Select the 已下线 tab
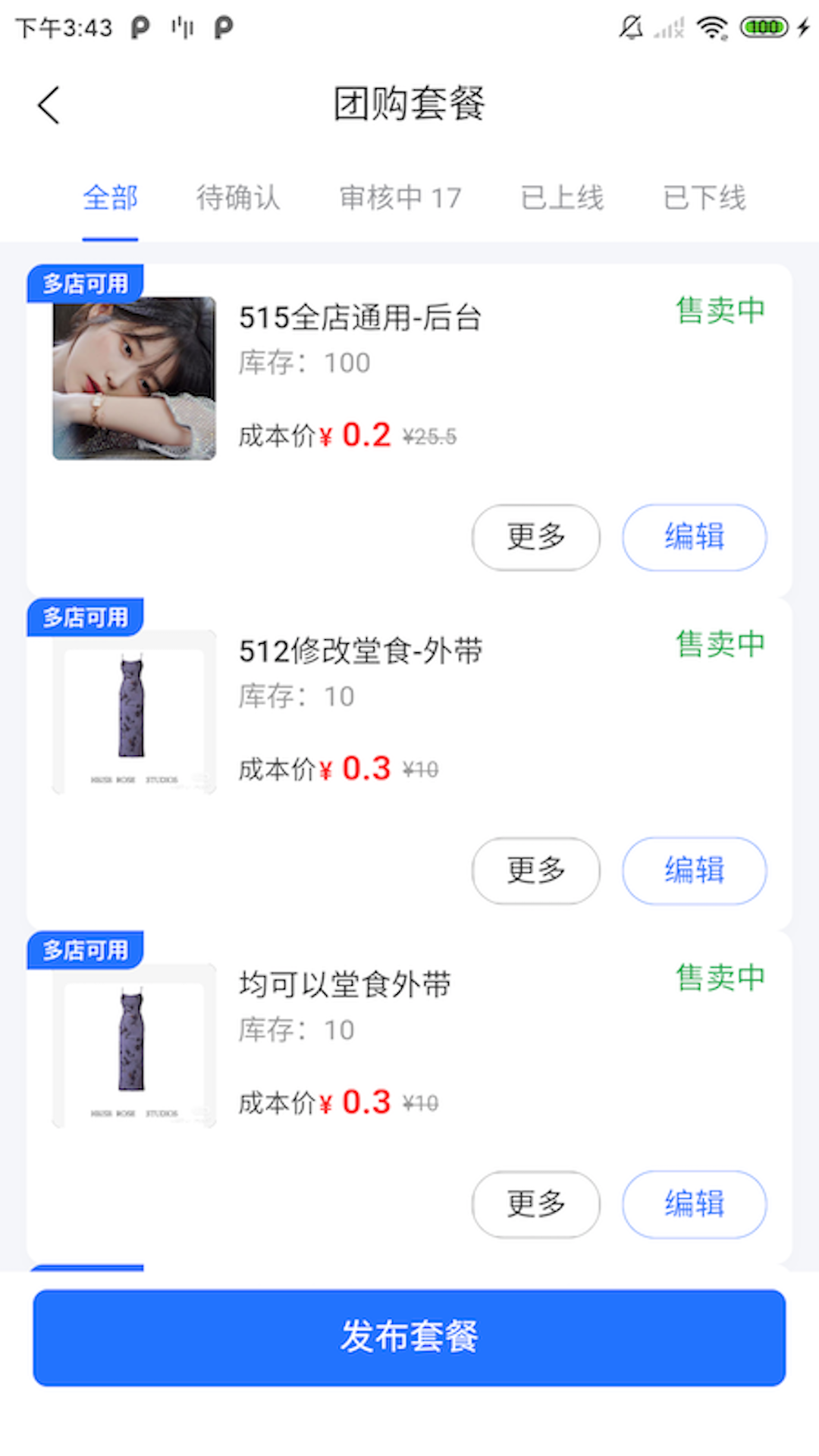 (x=704, y=198)
